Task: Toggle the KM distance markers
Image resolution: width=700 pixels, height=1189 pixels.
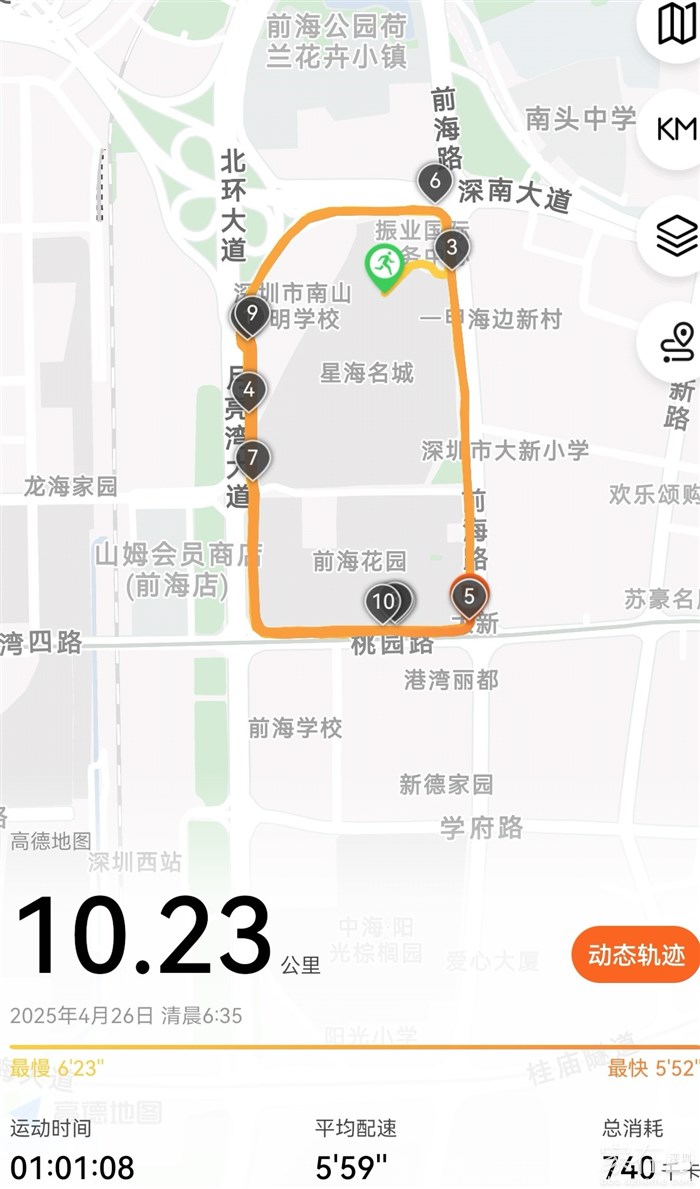Action: click(675, 129)
